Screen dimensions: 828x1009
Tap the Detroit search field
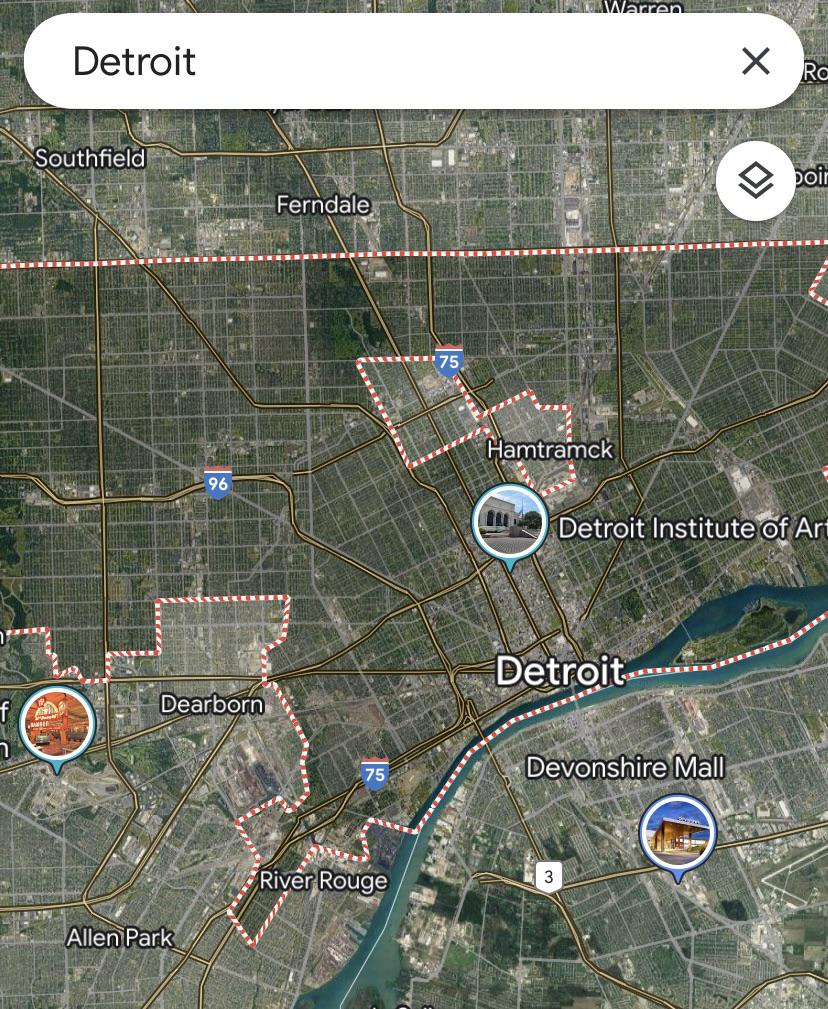tap(380, 62)
